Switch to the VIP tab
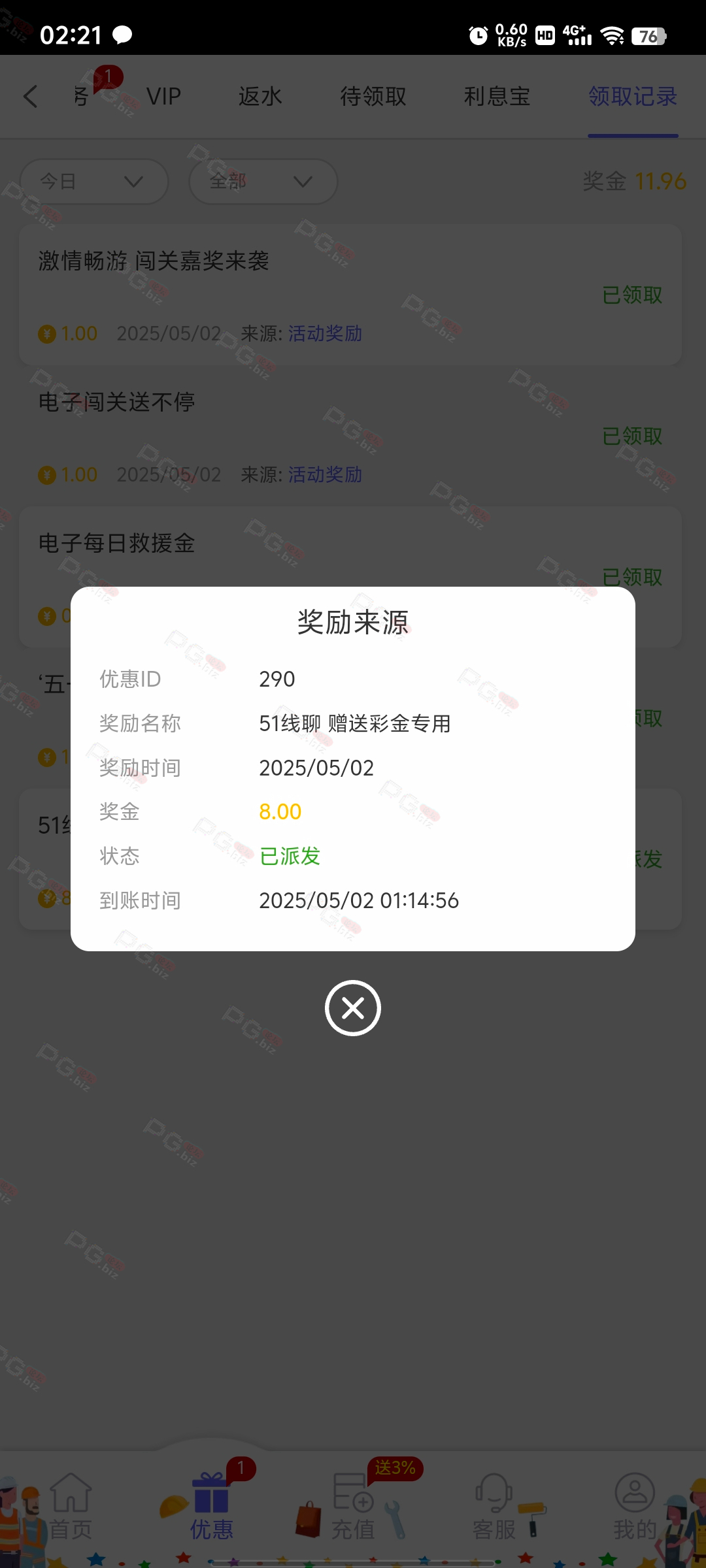 coord(163,96)
